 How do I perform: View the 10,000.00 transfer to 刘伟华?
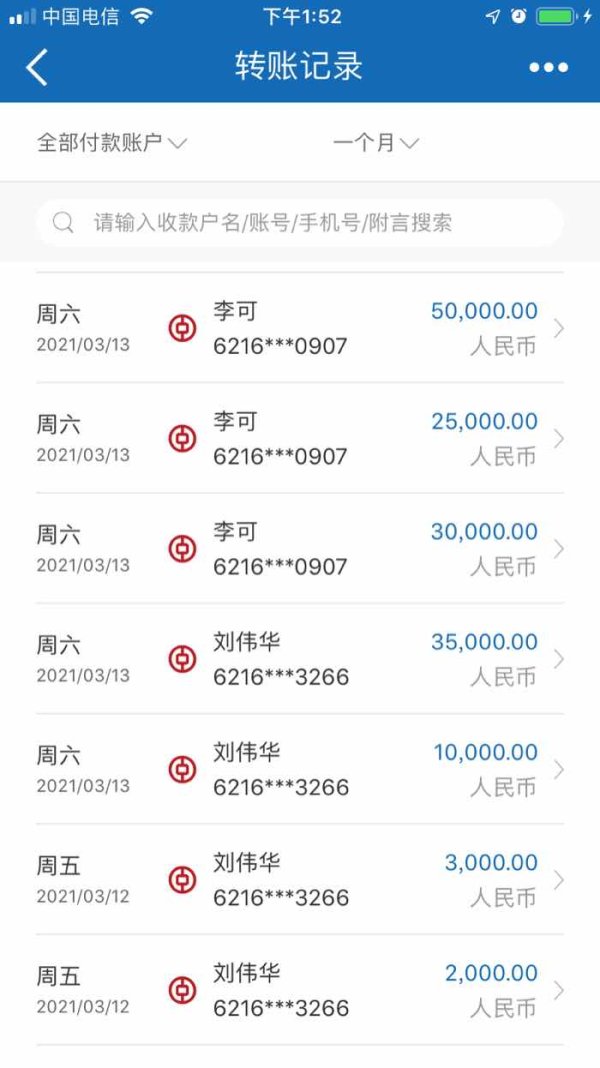click(x=300, y=770)
